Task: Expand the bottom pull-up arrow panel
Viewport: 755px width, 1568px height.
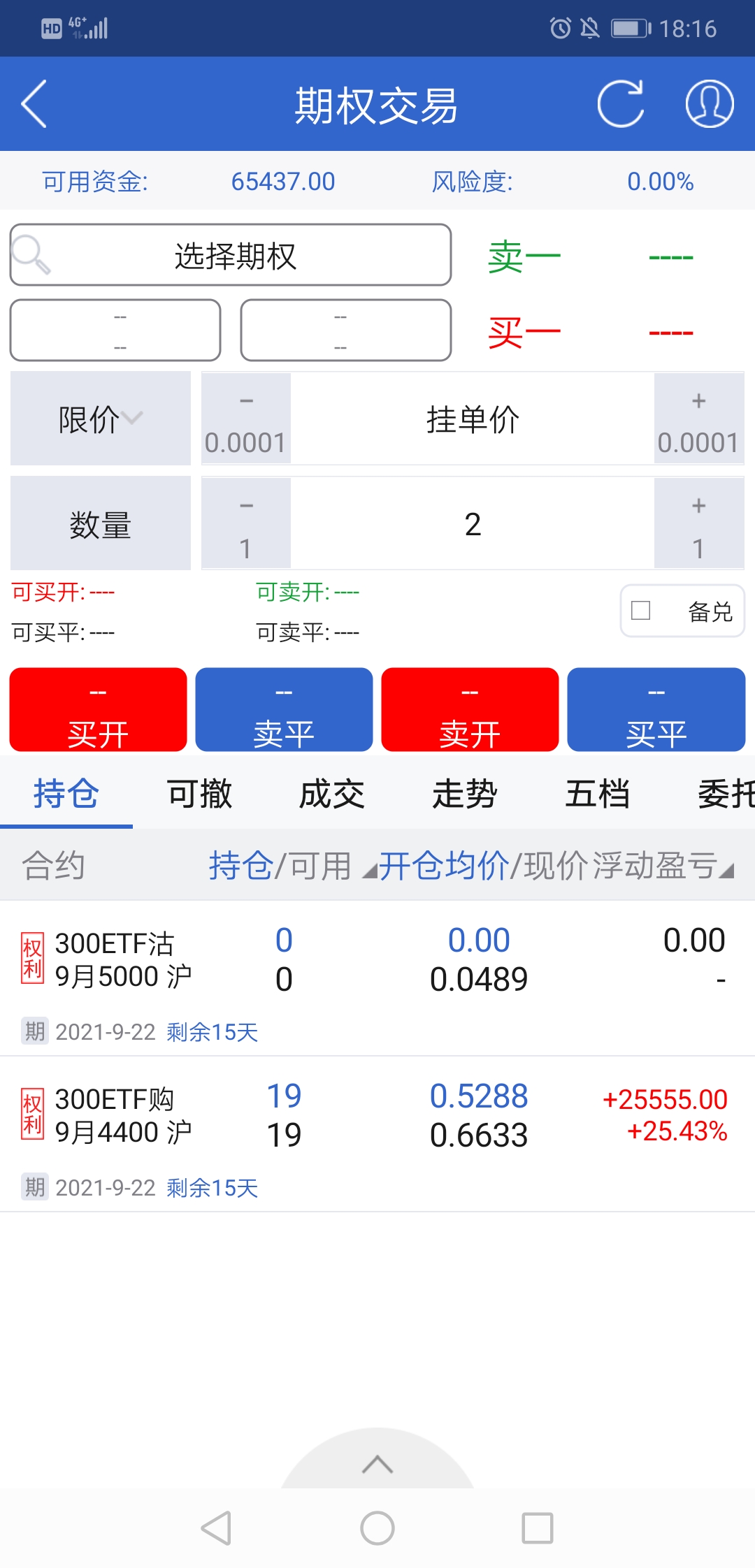Action: tap(377, 1463)
